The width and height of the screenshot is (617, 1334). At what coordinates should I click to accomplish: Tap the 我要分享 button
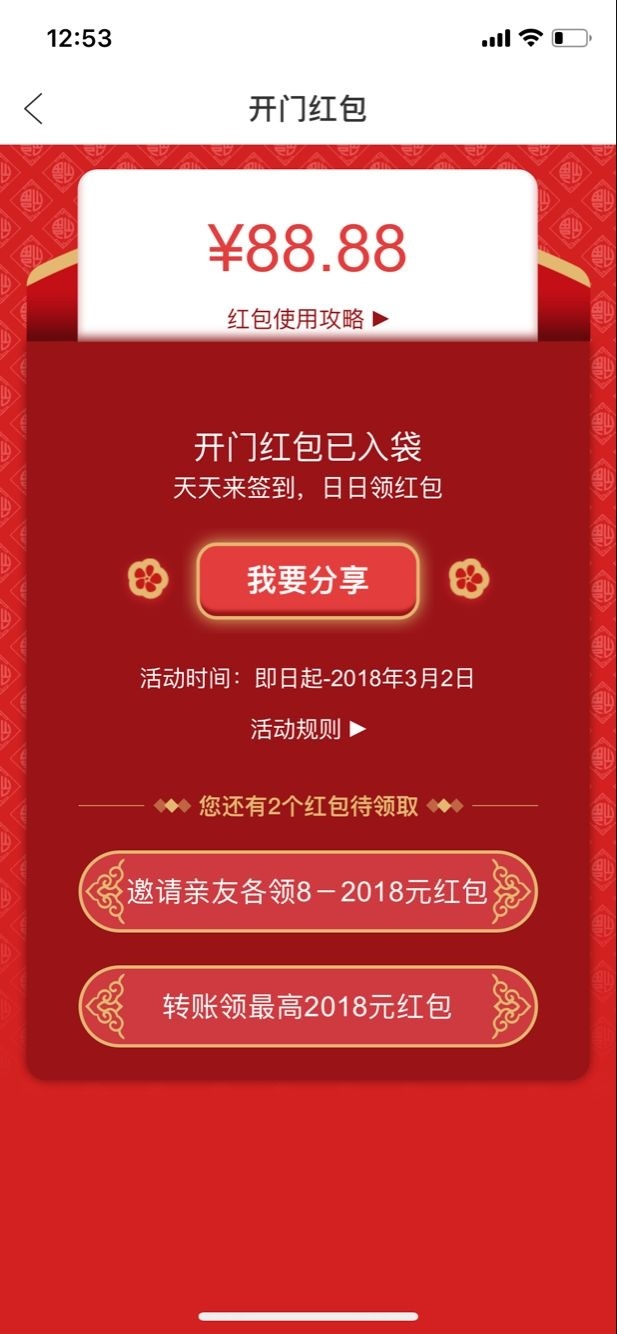(308, 581)
